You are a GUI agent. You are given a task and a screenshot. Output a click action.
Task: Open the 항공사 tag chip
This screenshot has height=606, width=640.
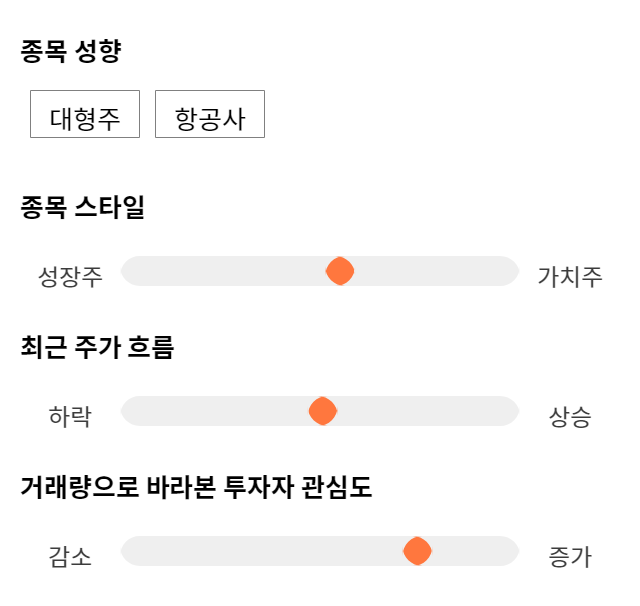point(210,114)
